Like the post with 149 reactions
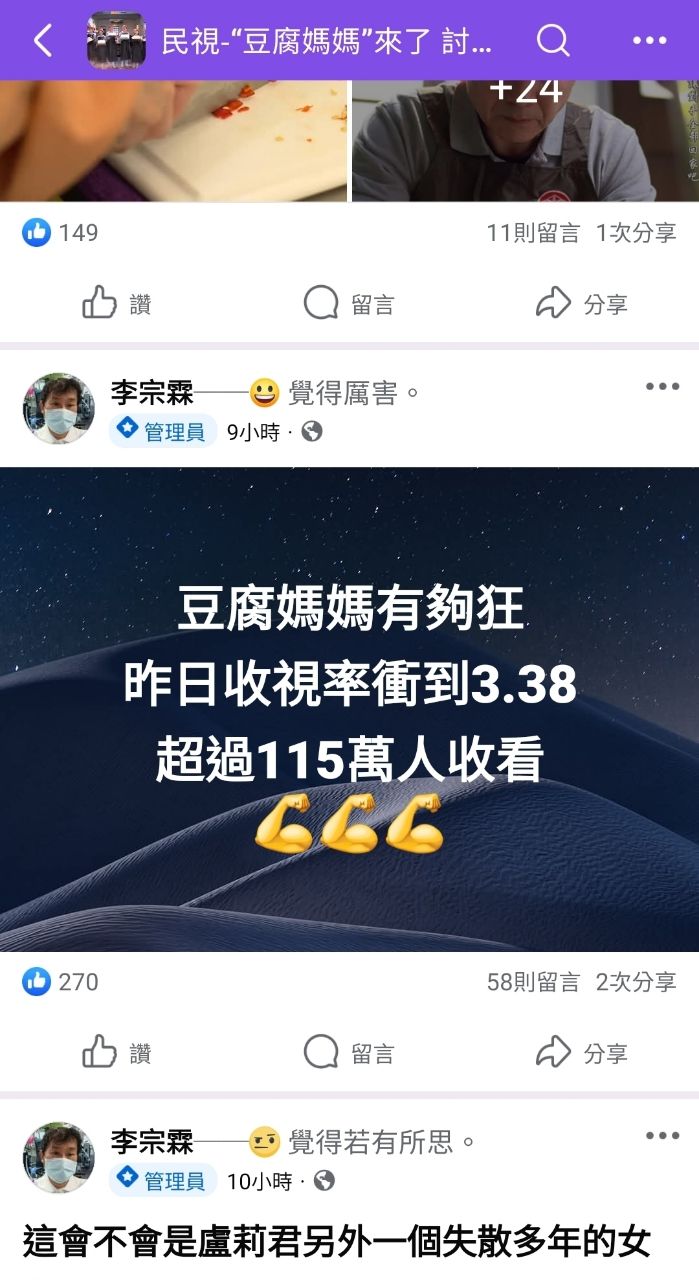 point(116,303)
